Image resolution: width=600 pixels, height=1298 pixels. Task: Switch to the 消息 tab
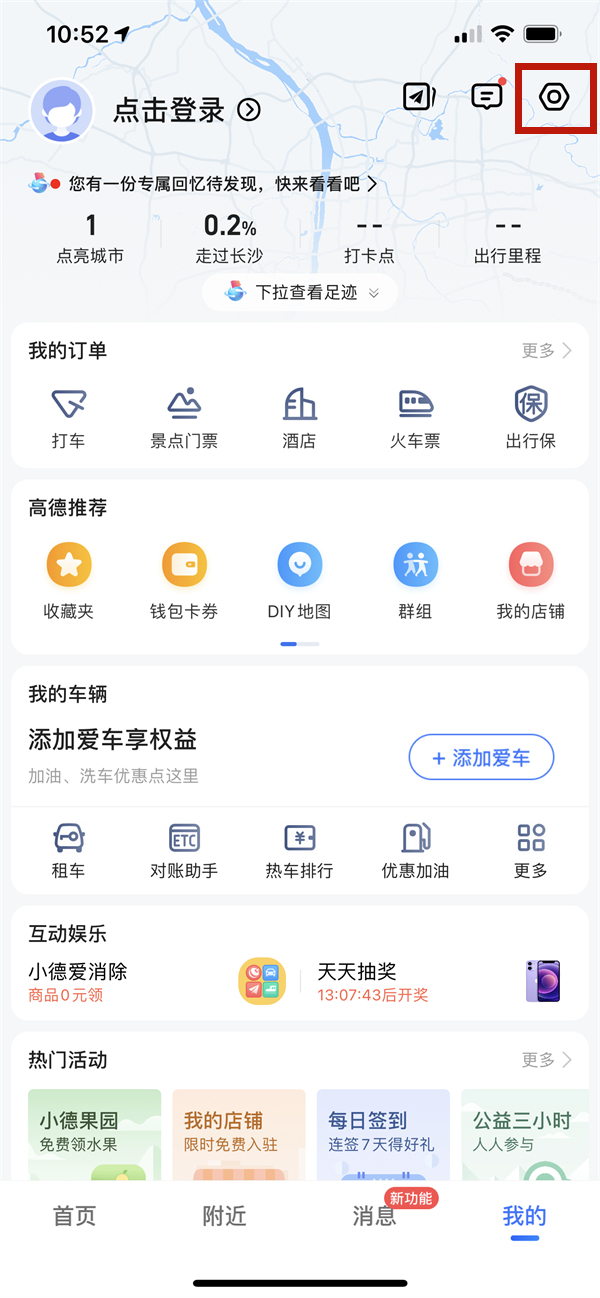pos(375,1217)
